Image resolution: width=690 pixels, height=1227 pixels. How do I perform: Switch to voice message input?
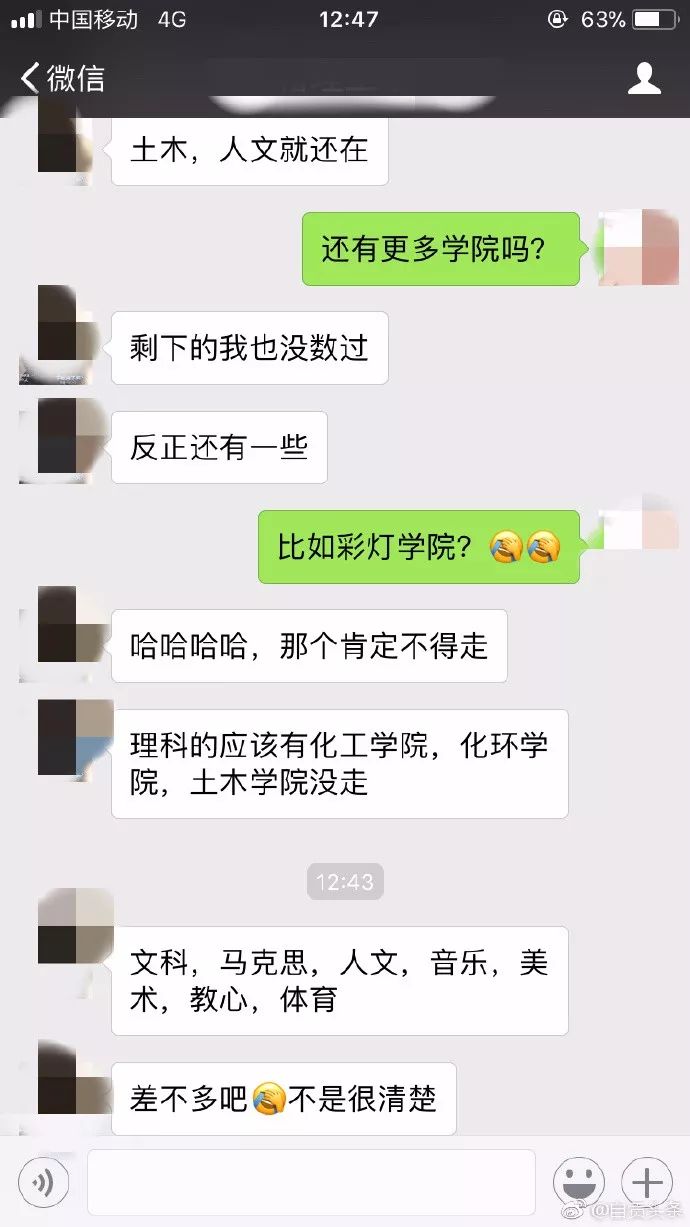(43, 1183)
